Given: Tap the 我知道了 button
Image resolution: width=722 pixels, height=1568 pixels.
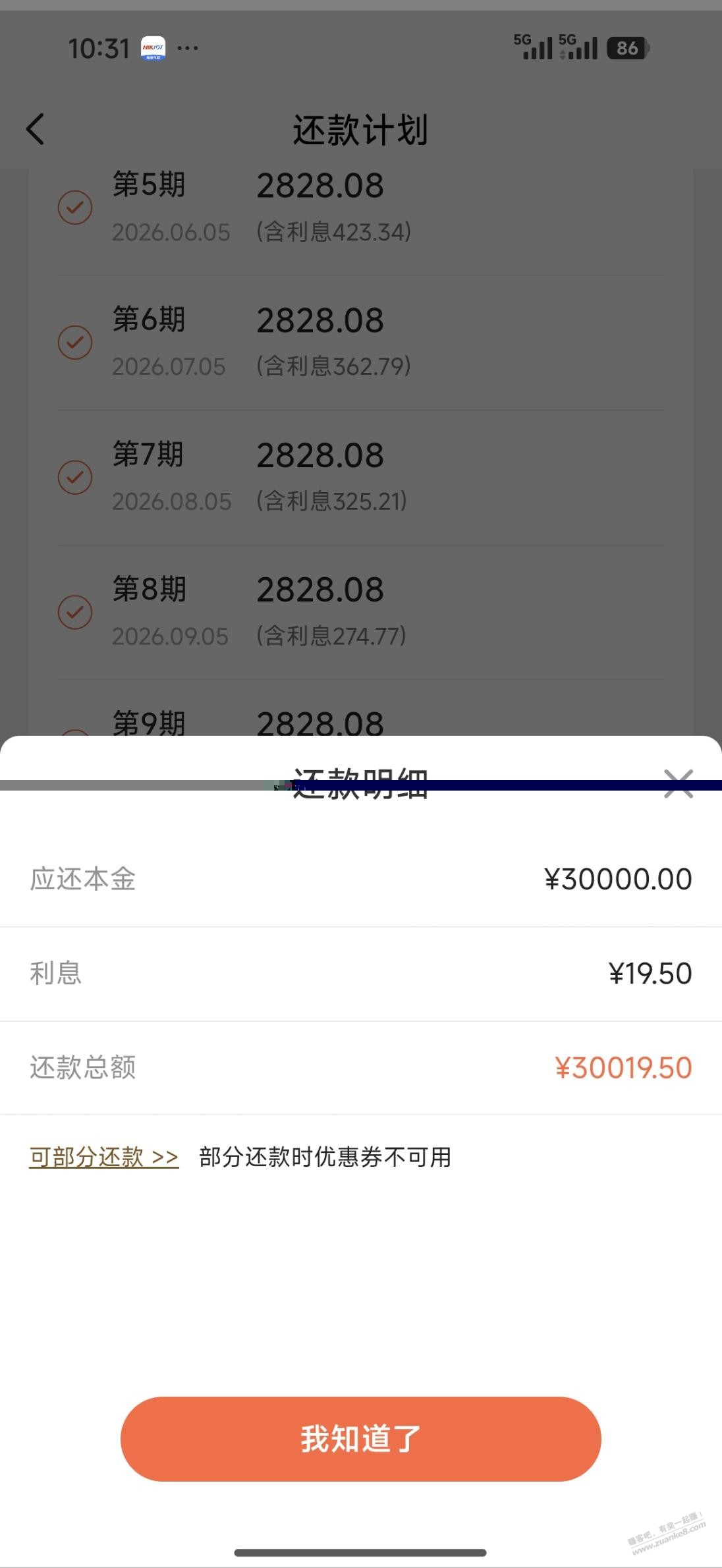Looking at the screenshot, I should (x=360, y=1438).
